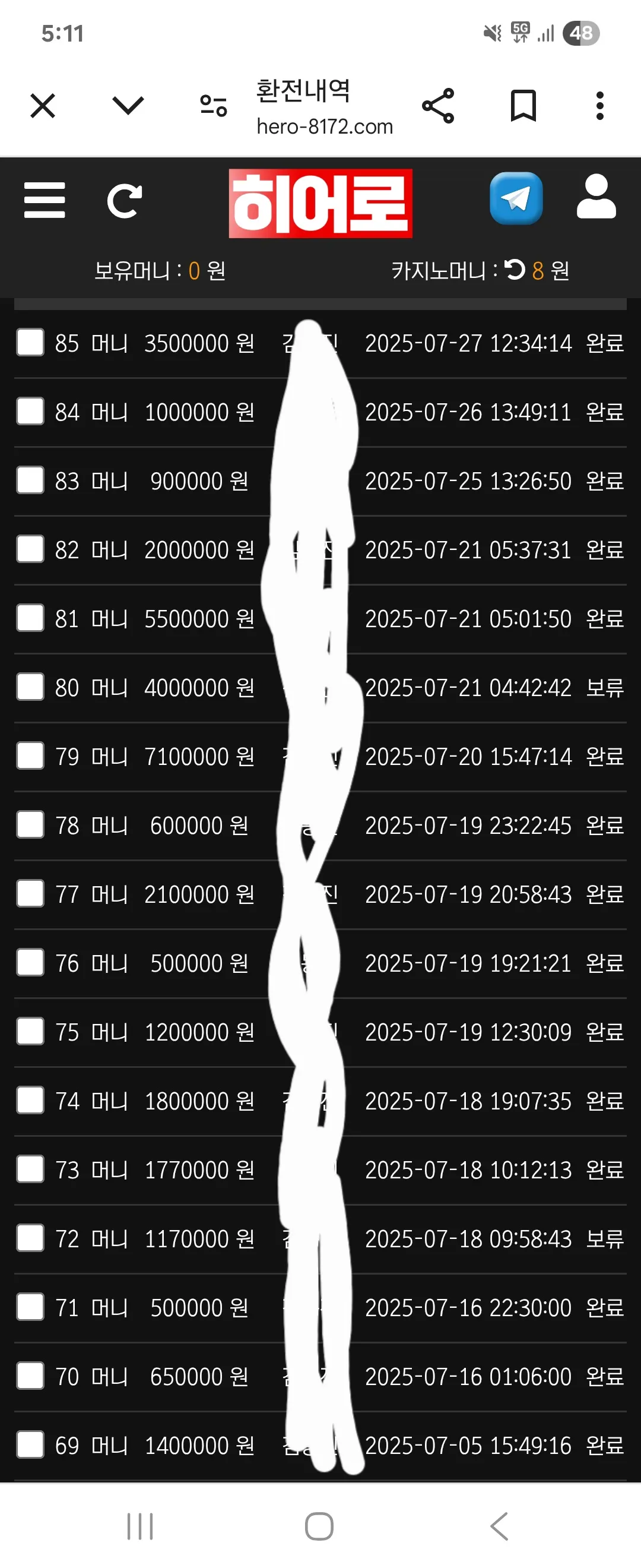Refresh the page with the reload icon
Screen dimensions: 641x1568
[125, 201]
